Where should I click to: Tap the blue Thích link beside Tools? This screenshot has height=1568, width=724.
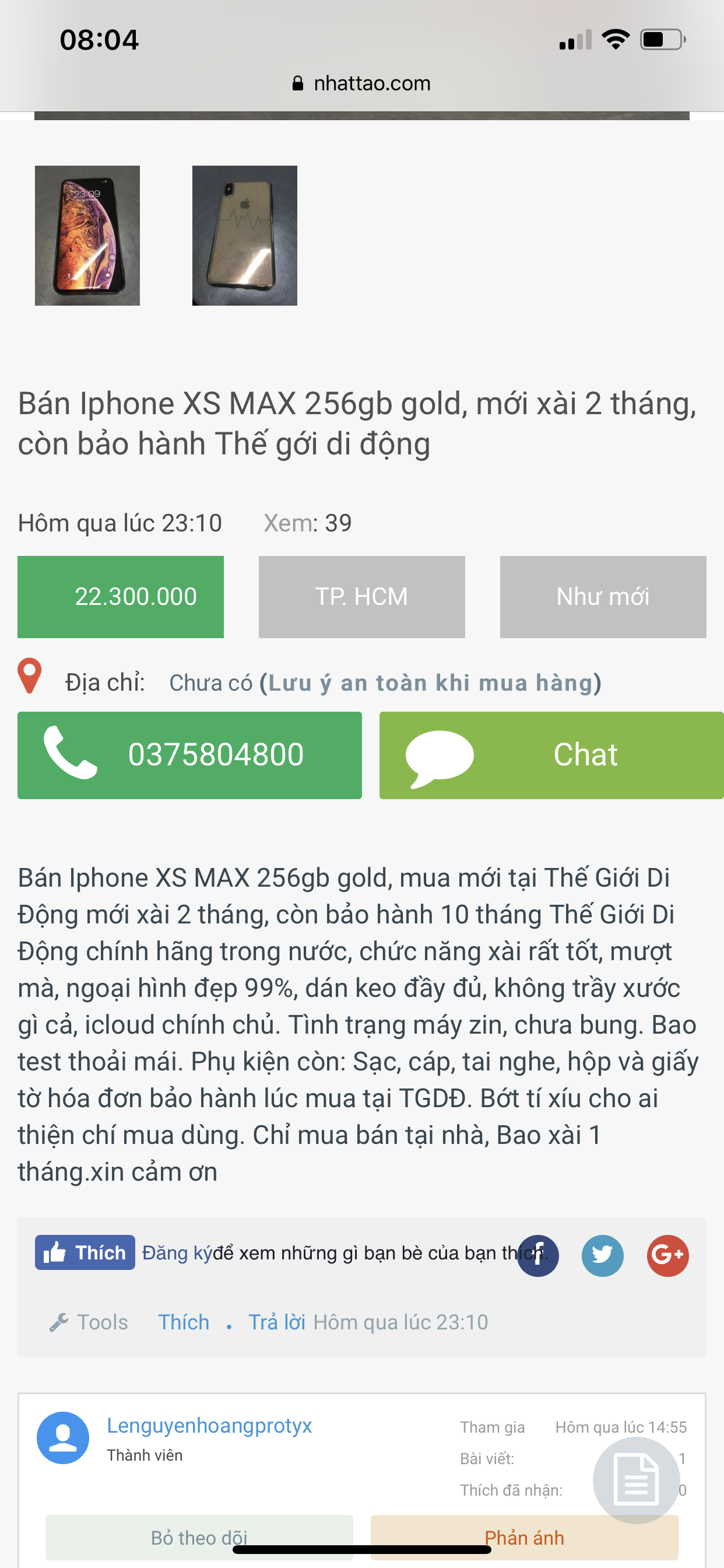(183, 1322)
